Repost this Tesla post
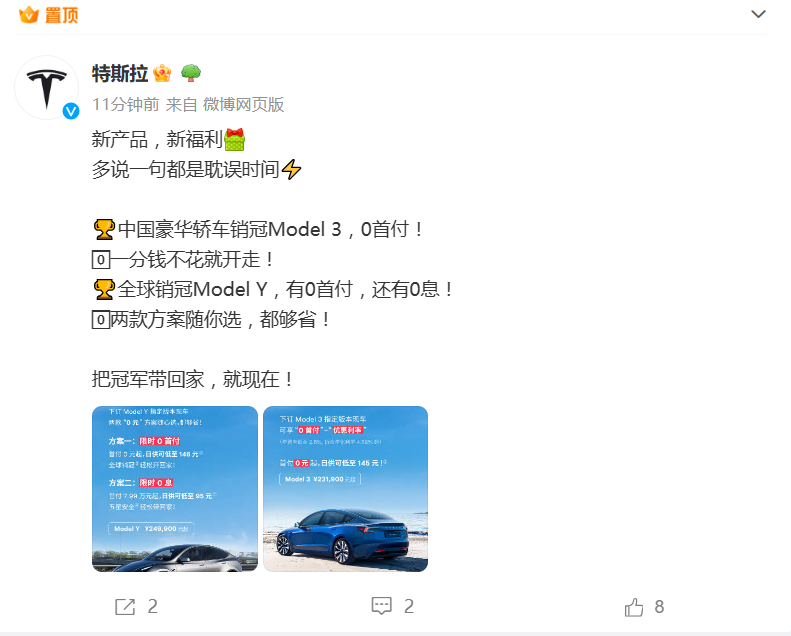This screenshot has width=791, height=636. (137, 606)
